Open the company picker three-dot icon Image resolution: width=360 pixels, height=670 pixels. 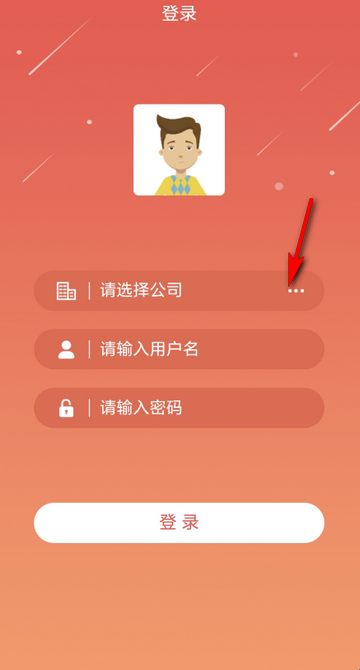click(296, 291)
